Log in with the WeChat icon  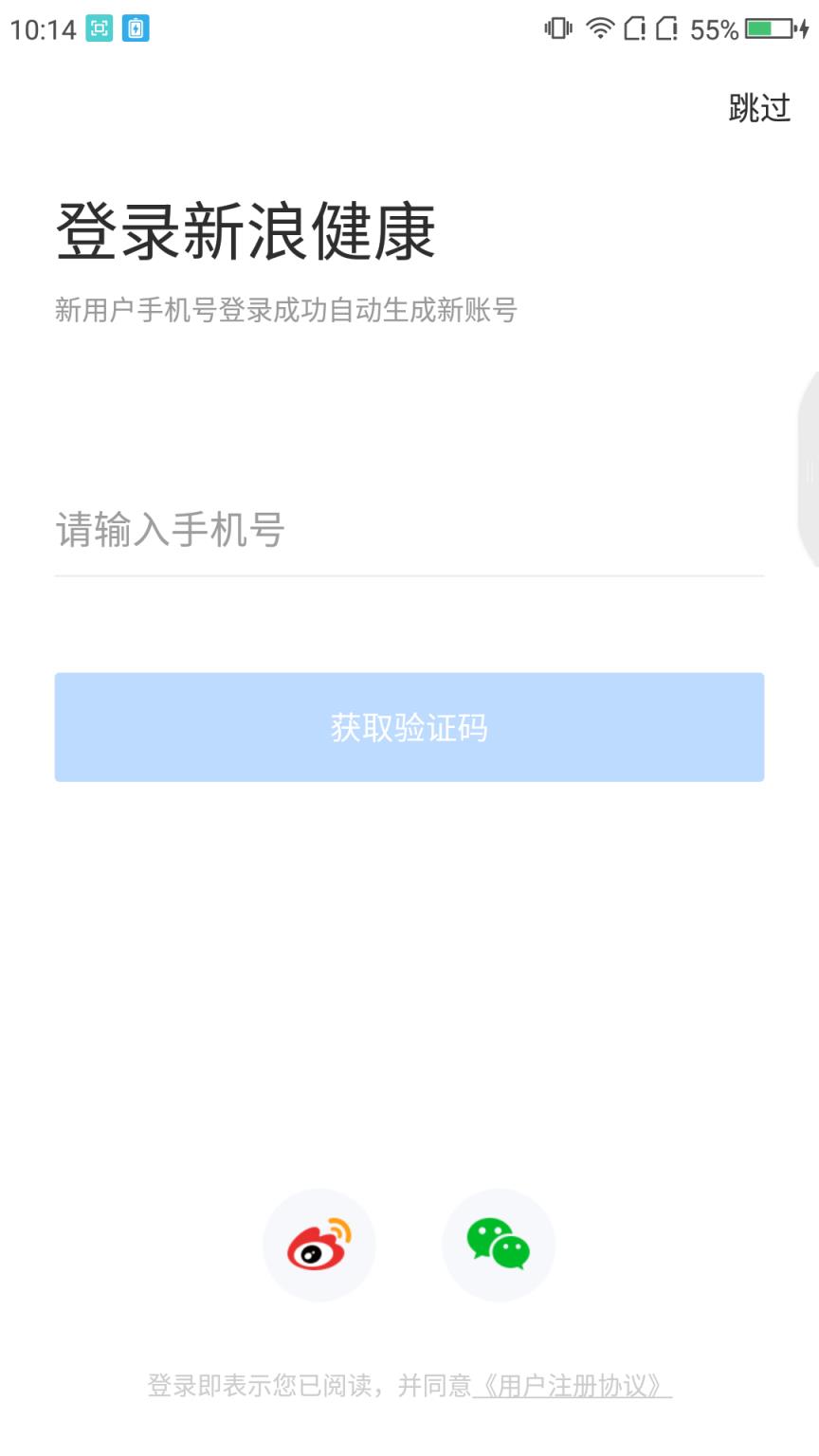(499, 1245)
